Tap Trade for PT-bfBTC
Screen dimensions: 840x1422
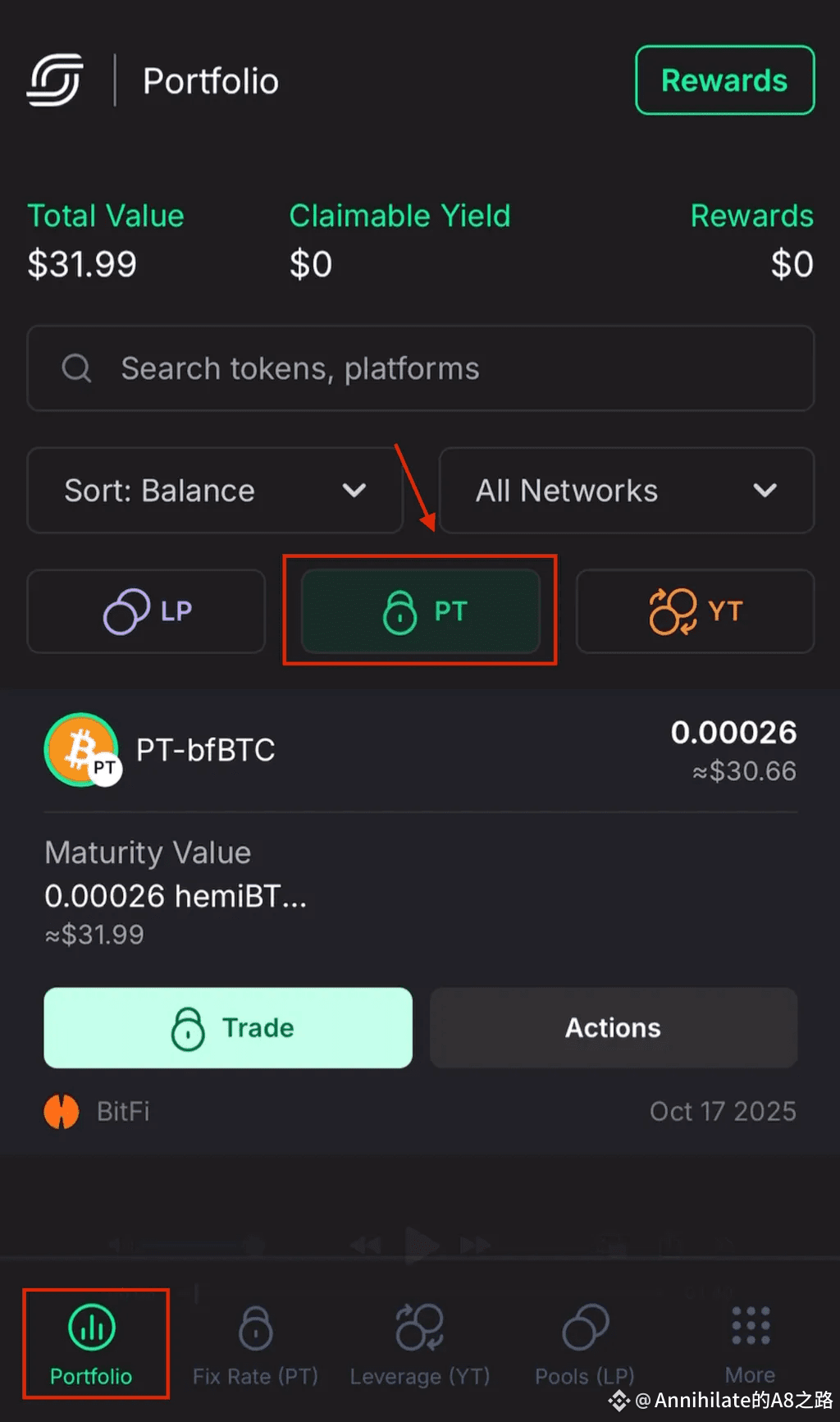point(228,1028)
